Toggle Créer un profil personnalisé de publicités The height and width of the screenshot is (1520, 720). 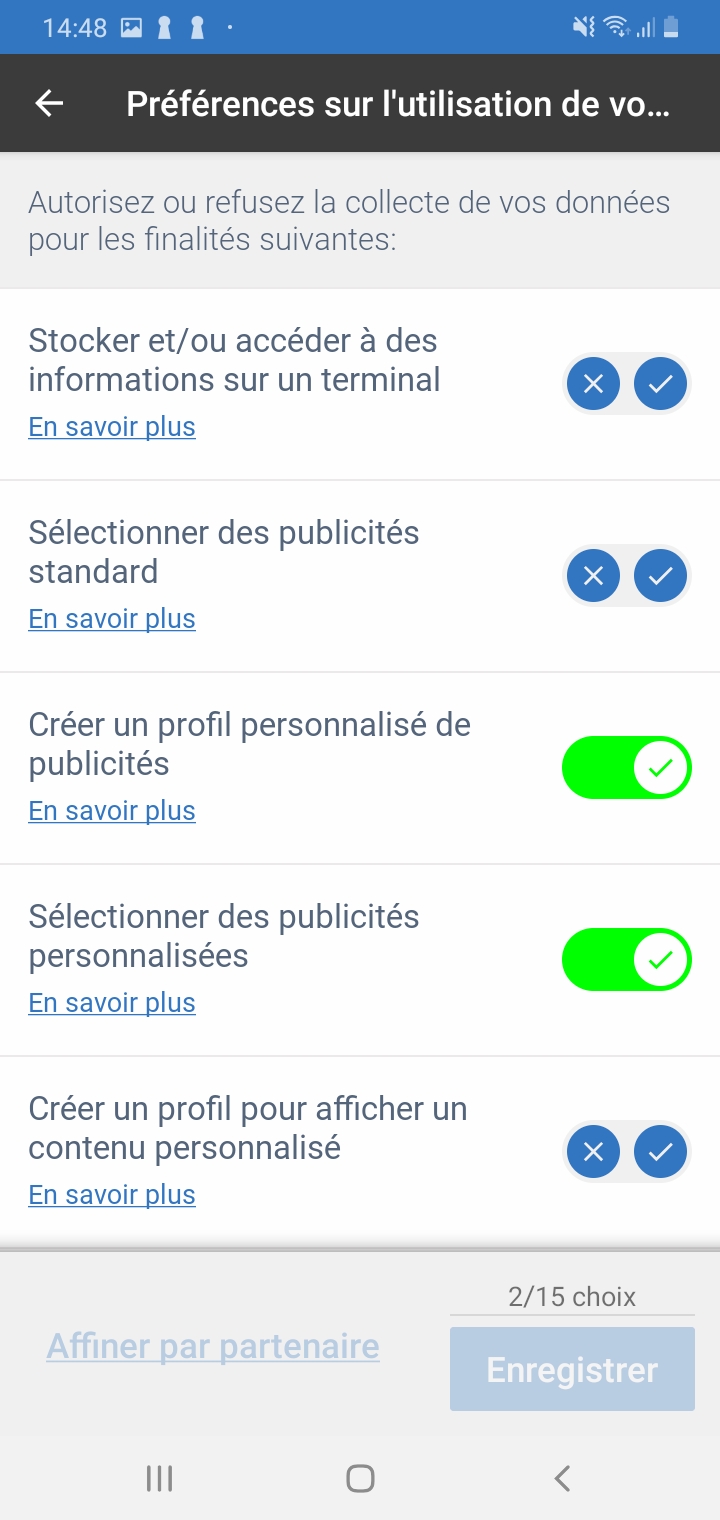627,768
